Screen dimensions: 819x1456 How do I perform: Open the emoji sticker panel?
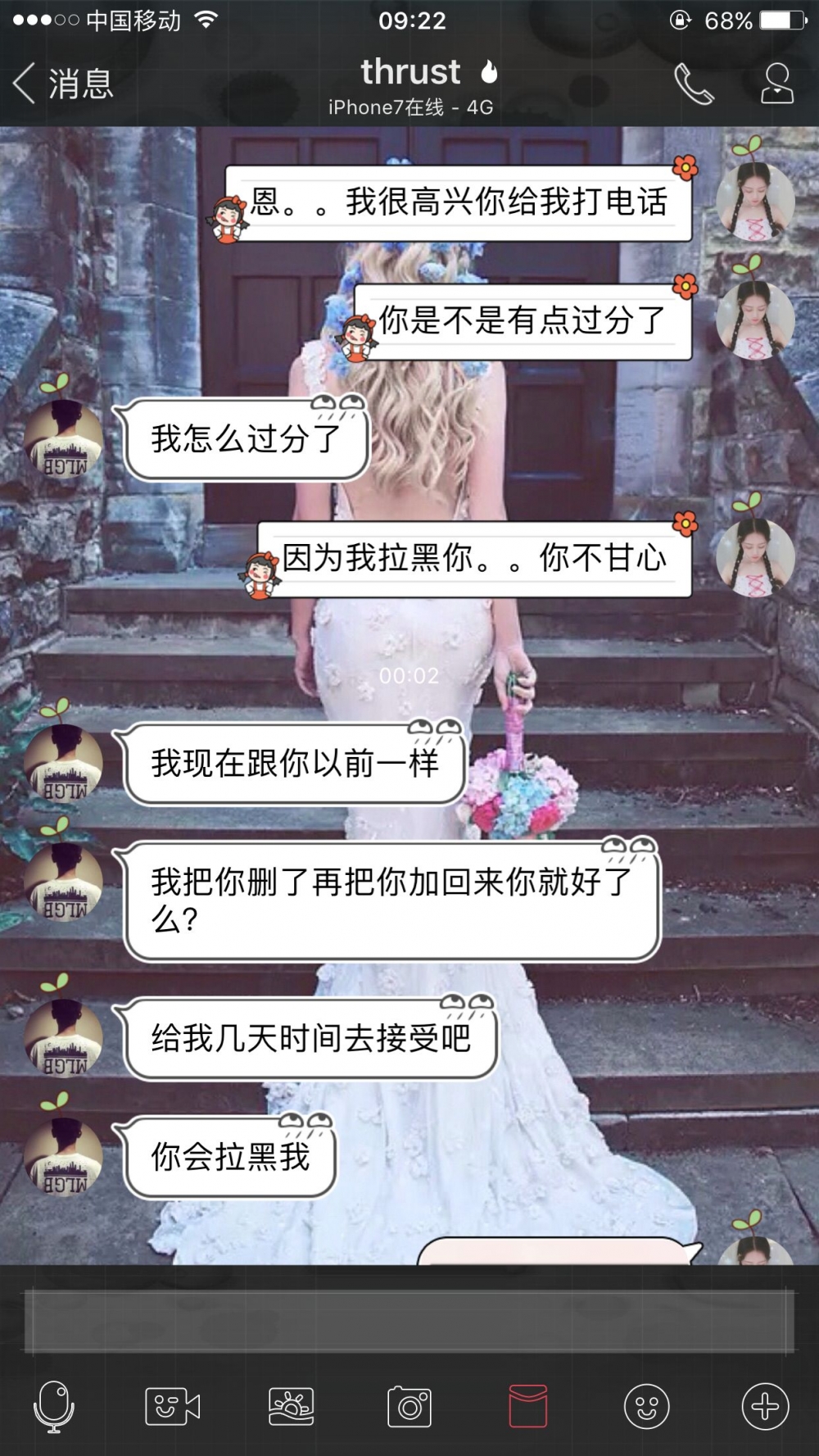click(x=647, y=1406)
